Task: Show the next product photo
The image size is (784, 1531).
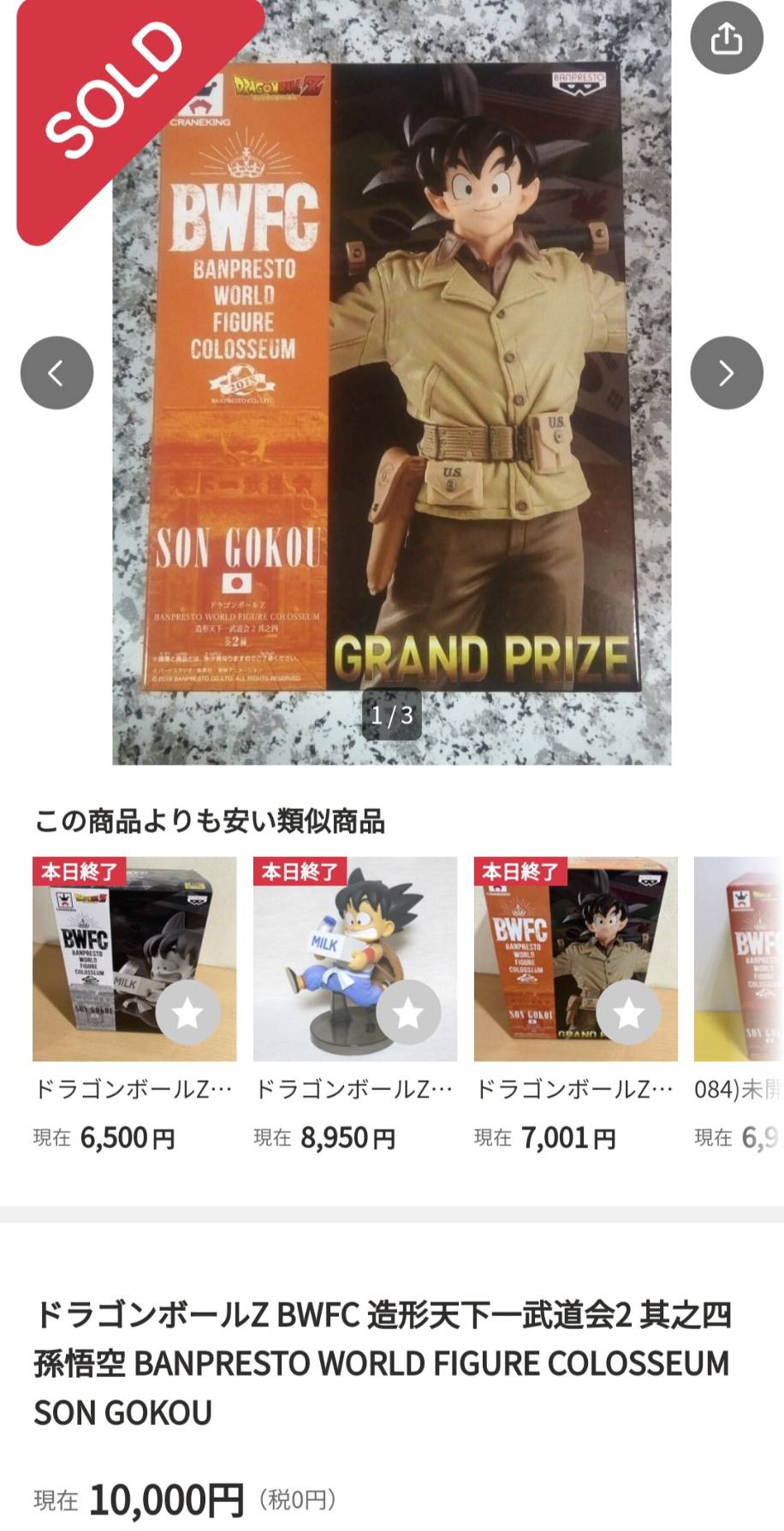Action: pyautogui.click(x=726, y=372)
